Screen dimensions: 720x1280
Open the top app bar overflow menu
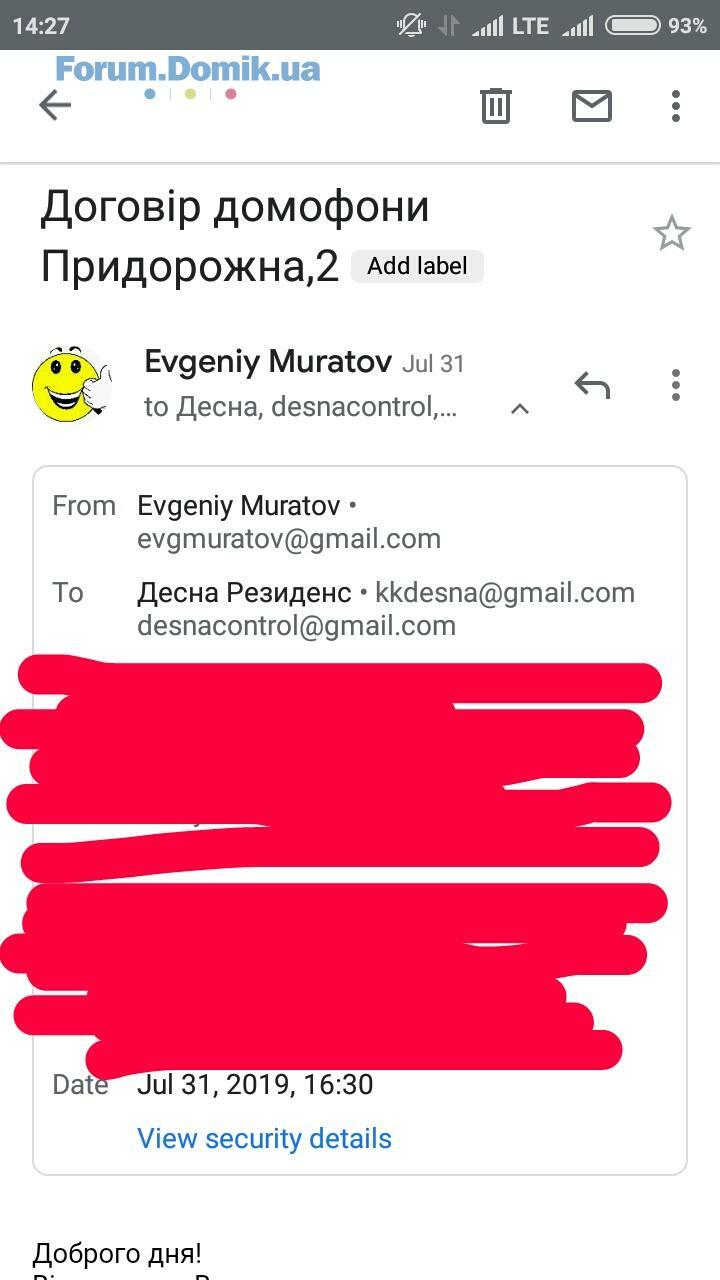click(x=676, y=105)
